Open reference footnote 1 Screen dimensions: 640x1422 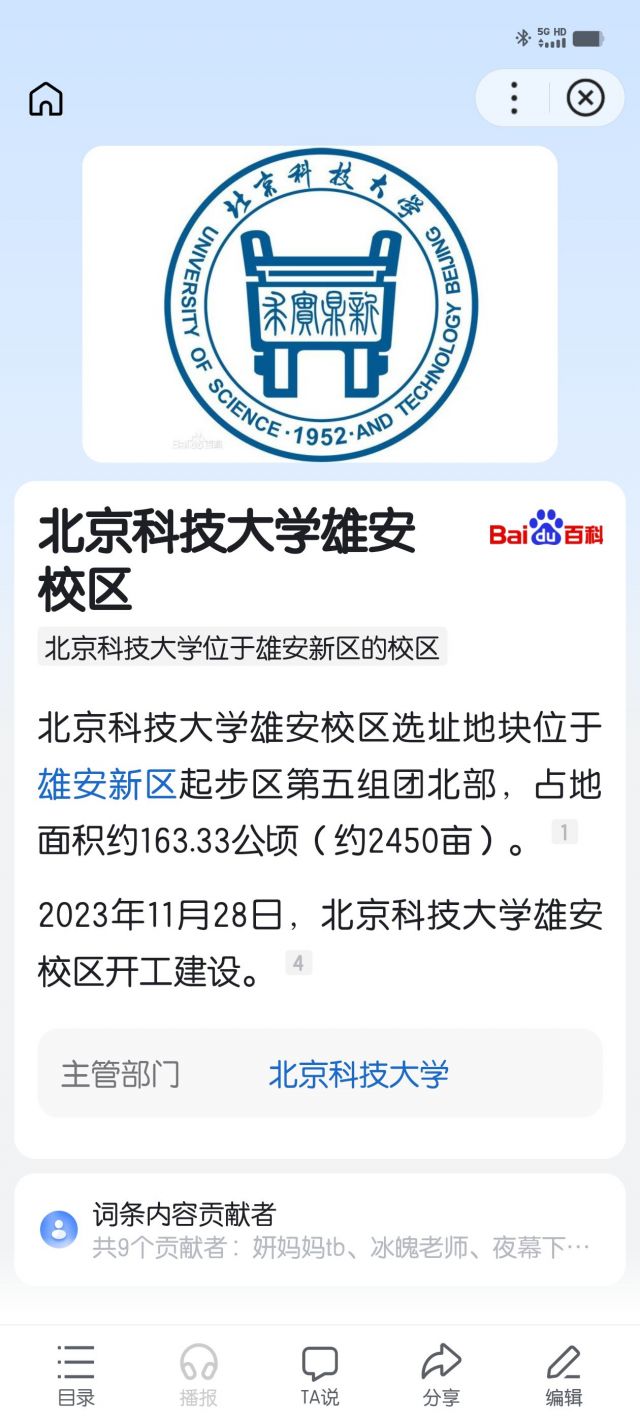(x=564, y=832)
